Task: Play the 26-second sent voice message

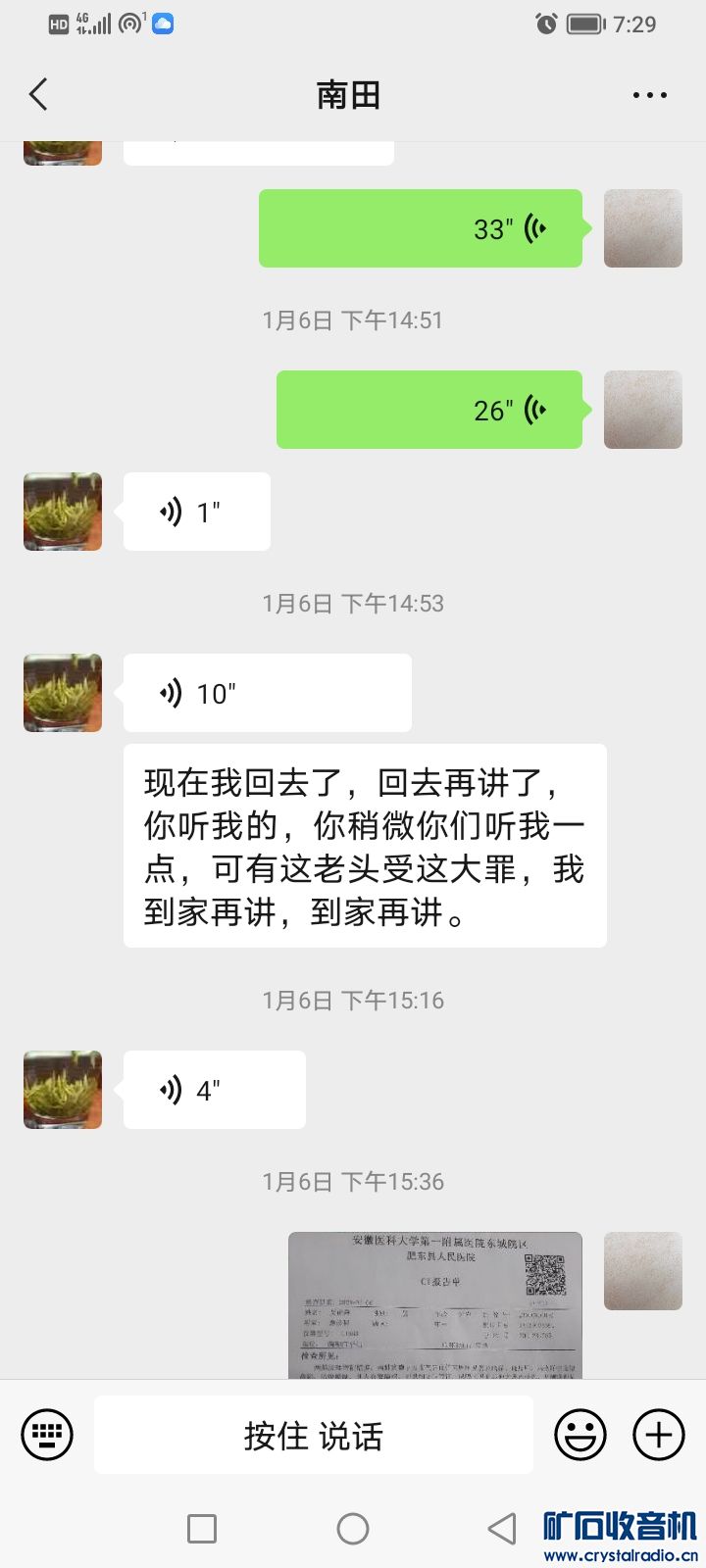Action: tap(429, 410)
